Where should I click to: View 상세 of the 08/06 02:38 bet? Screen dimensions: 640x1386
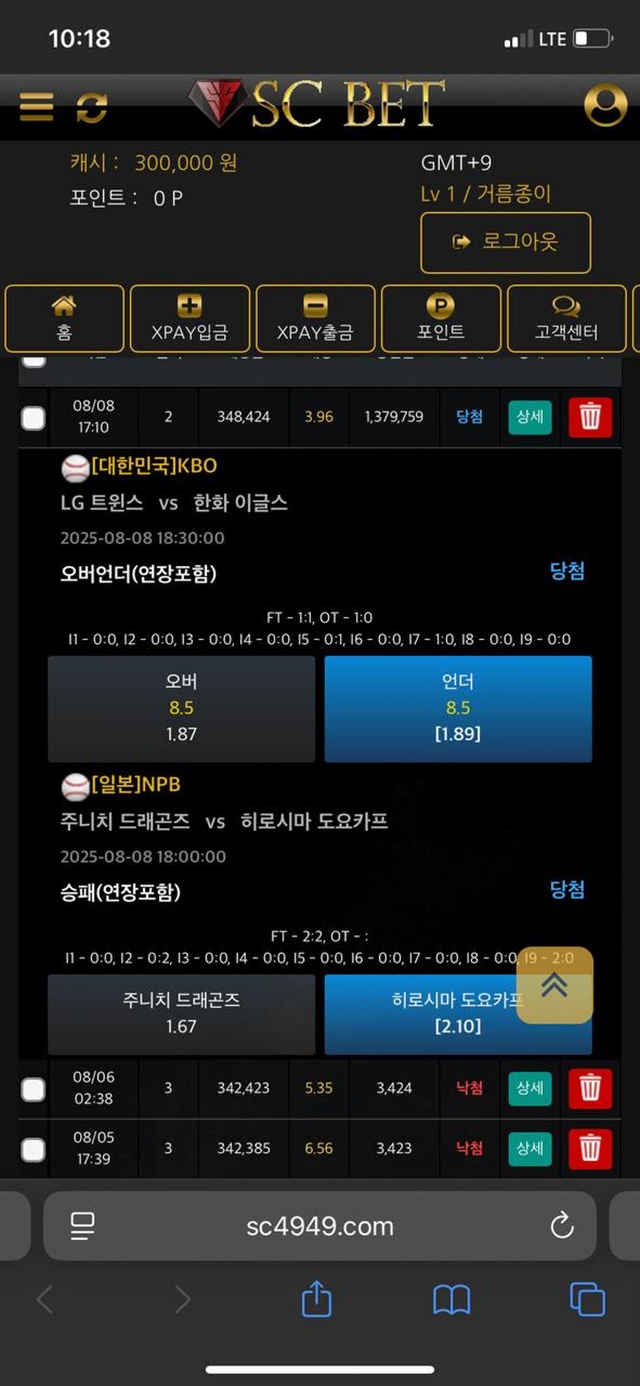[x=530, y=1088]
